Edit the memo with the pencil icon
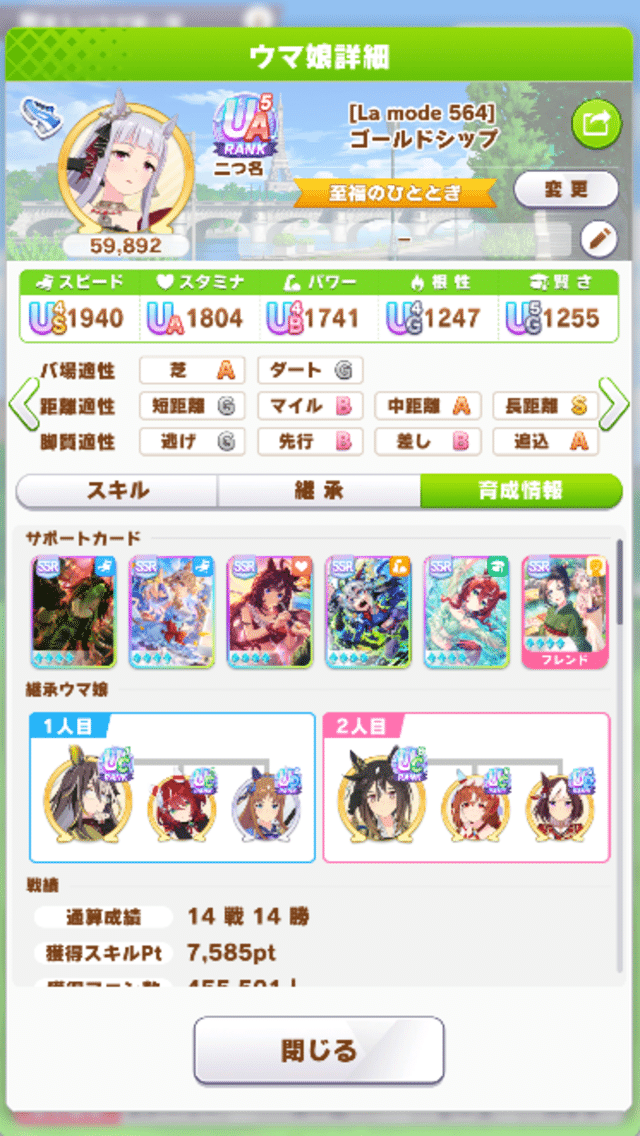The image size is (640, 1136). 597,239
